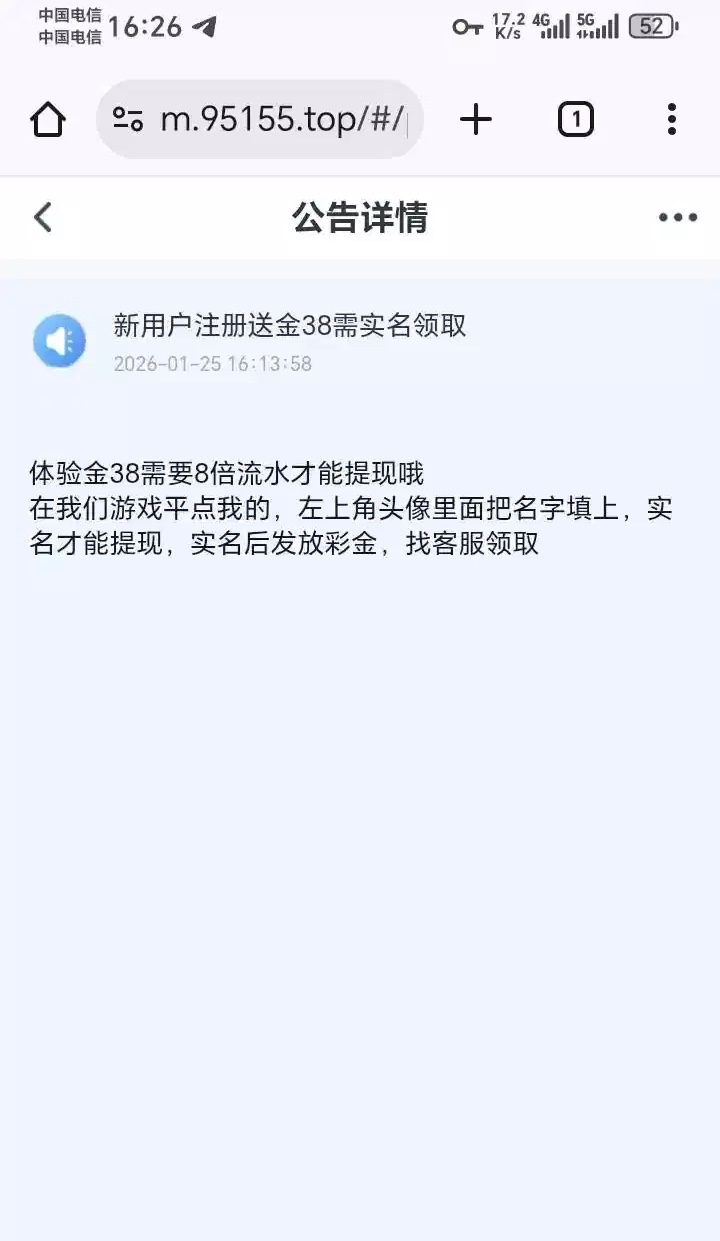The width and height of the screenshot is (720, 1241).
Task: Open the browser's vertical overflow menu
Action: click(x=672, y=120)
